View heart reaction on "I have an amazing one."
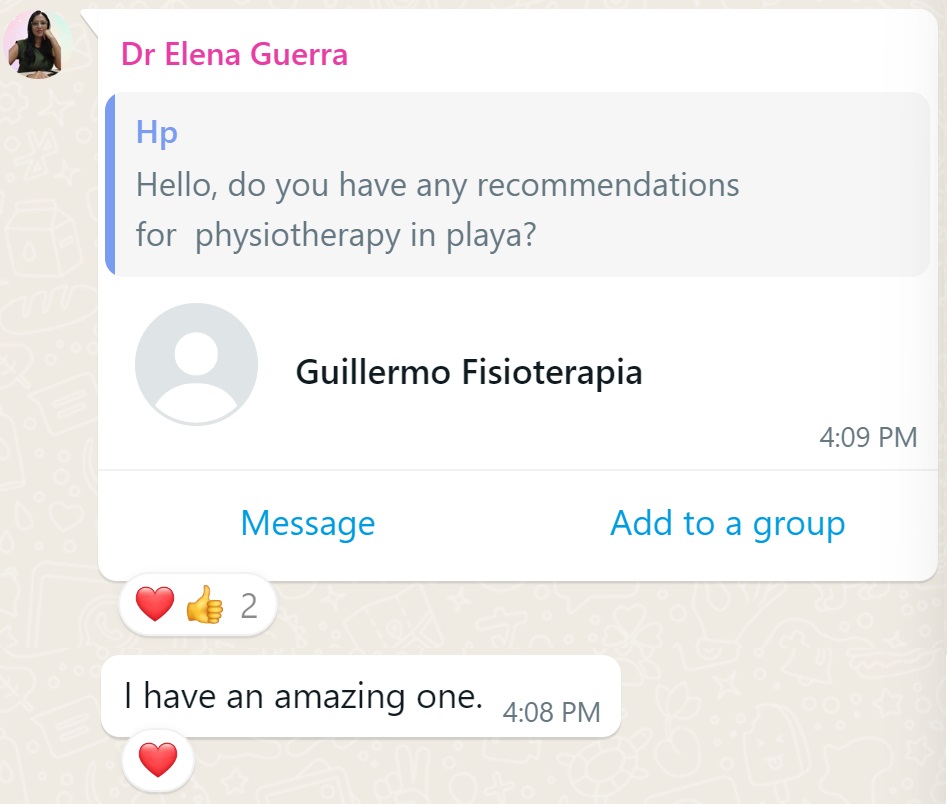The width and height of the screenshot is (947, 804). [x=157, y=761]
